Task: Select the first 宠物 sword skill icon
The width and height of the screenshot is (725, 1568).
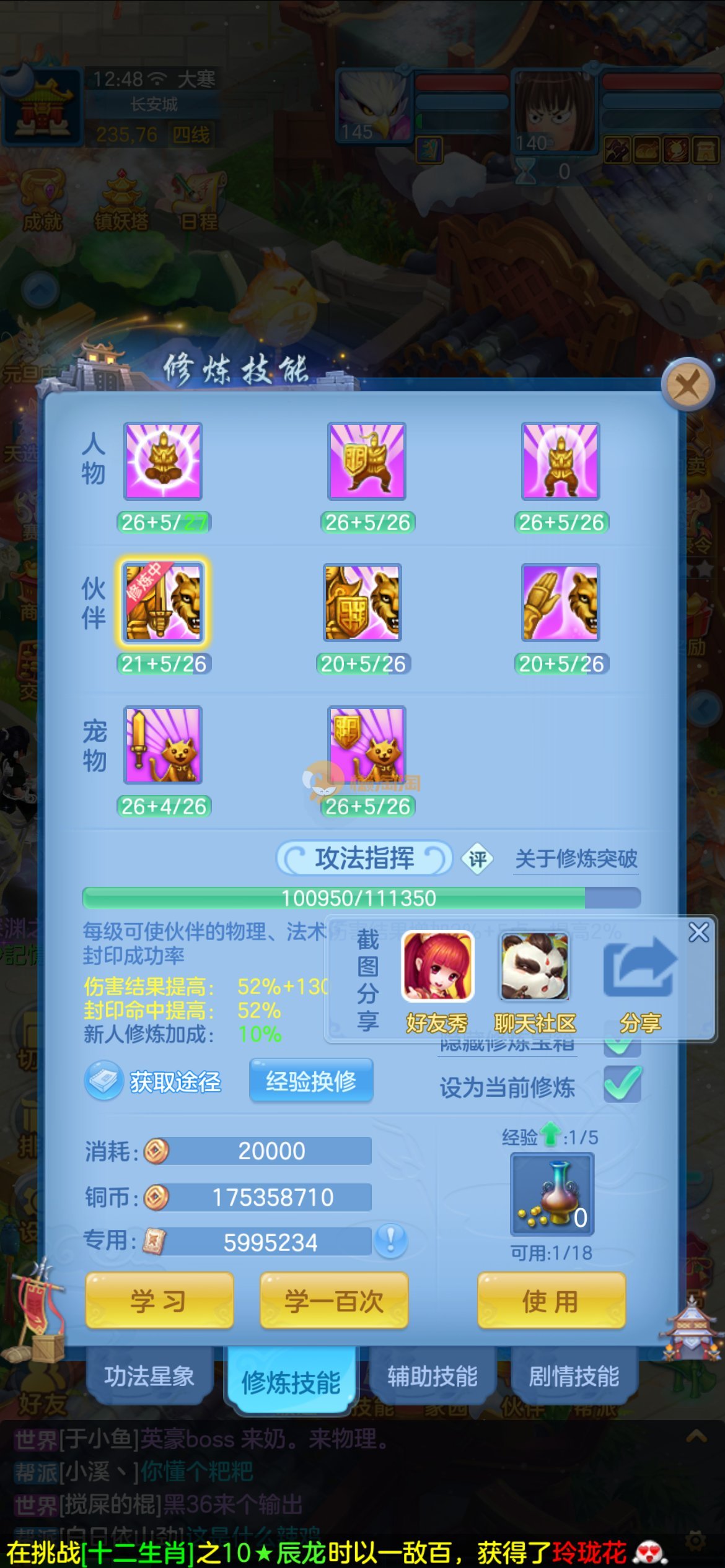Action: point(163,745)
